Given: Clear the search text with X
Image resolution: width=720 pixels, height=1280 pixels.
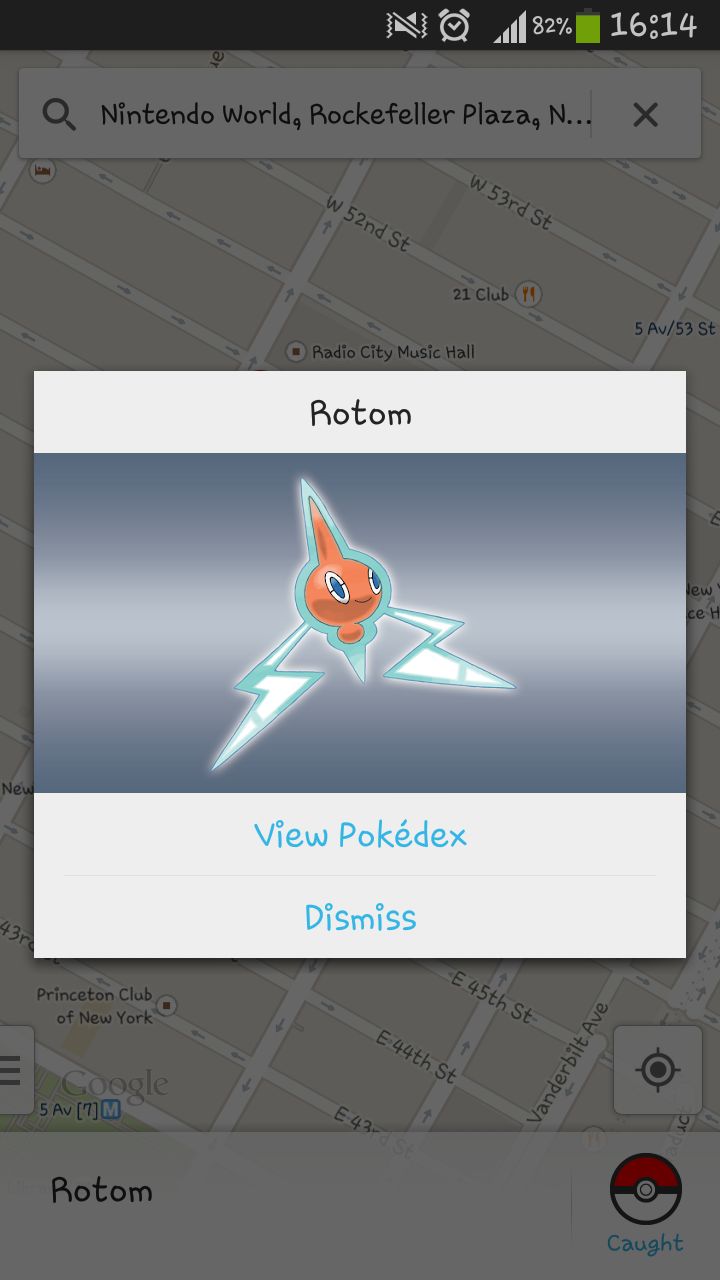Looking at the screenshot, I should point(645,115).
